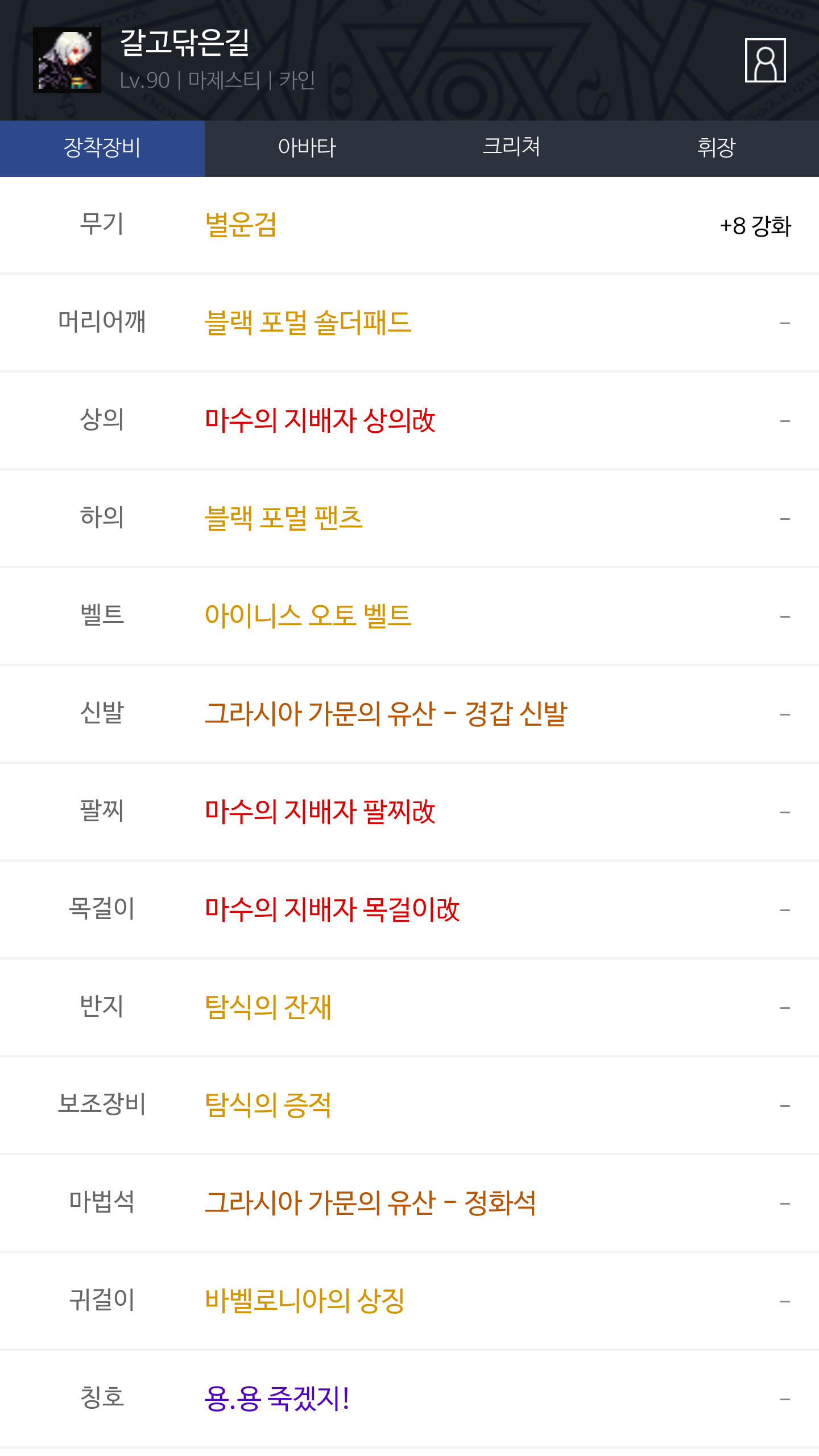Screen dimensions: 819x1456
Task: Open 탐식의 증적 sub-equipment item
Action: click(268, 1106)
